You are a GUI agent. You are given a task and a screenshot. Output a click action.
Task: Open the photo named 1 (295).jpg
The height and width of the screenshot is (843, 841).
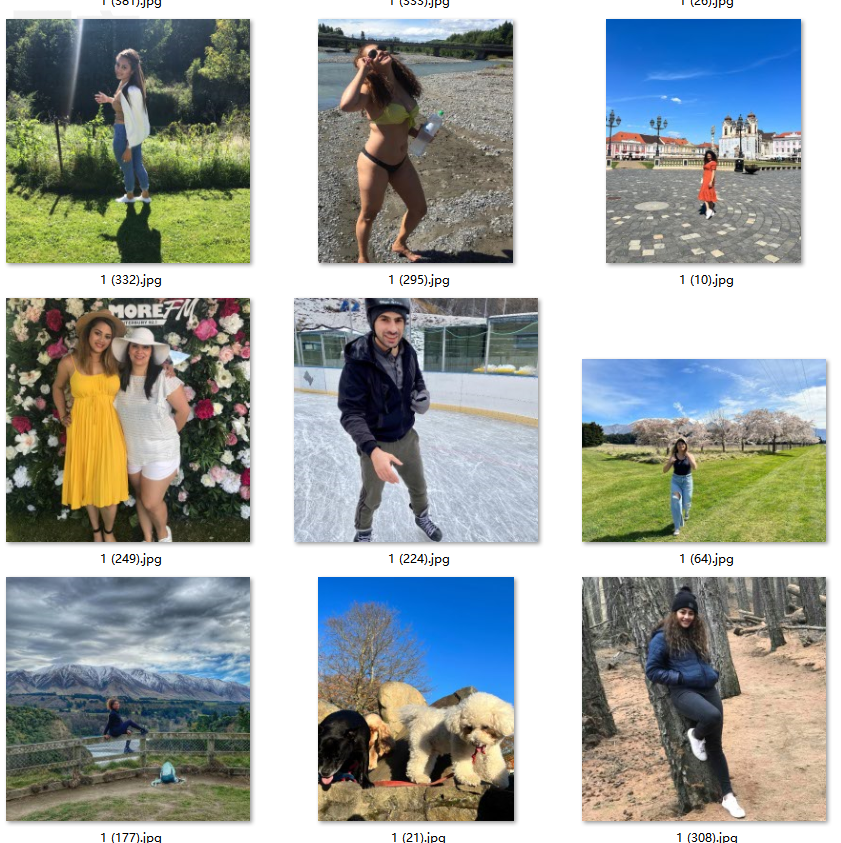pos(416,141)
